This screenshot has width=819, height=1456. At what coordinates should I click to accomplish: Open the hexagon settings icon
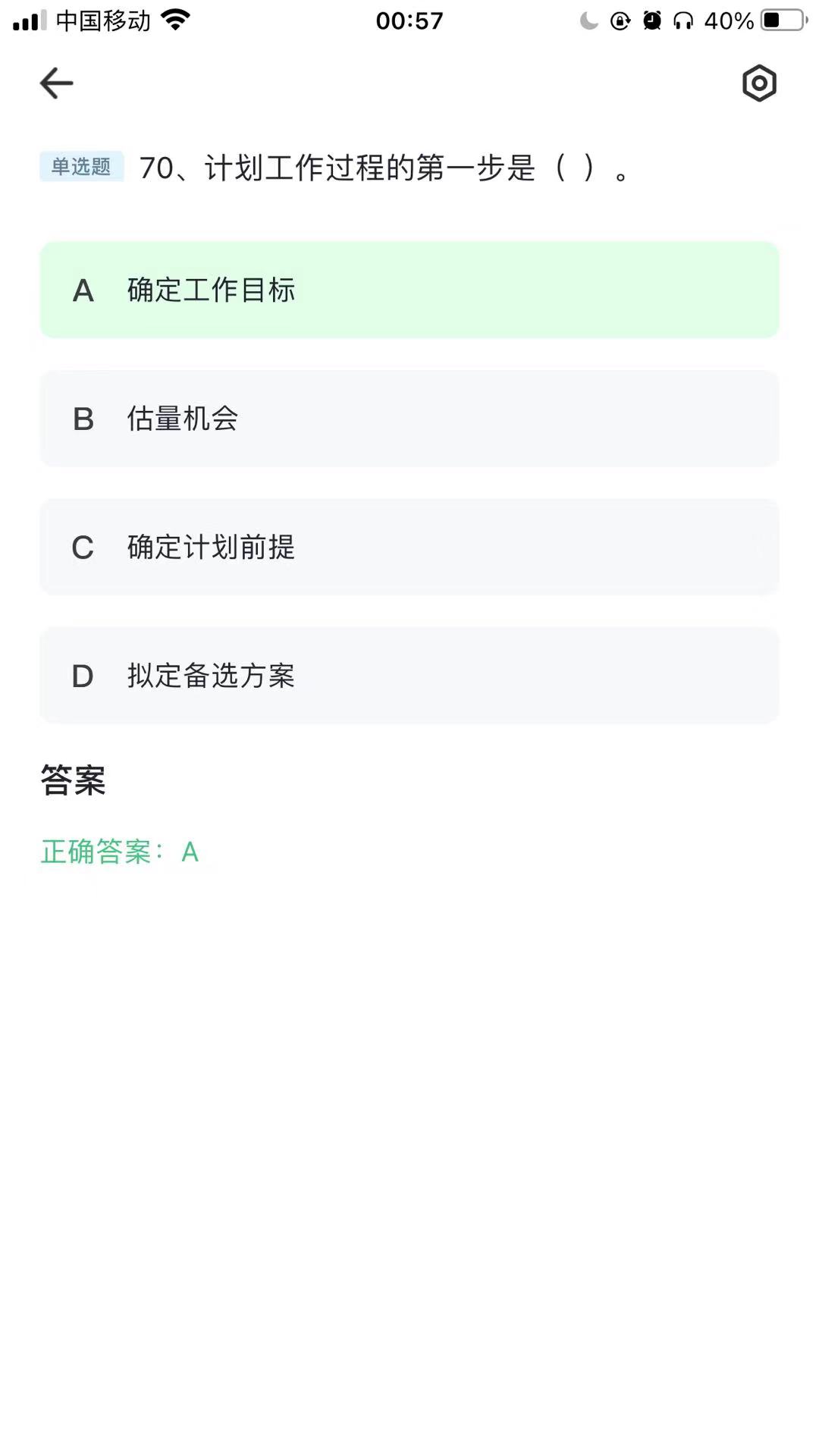point(759,83)
